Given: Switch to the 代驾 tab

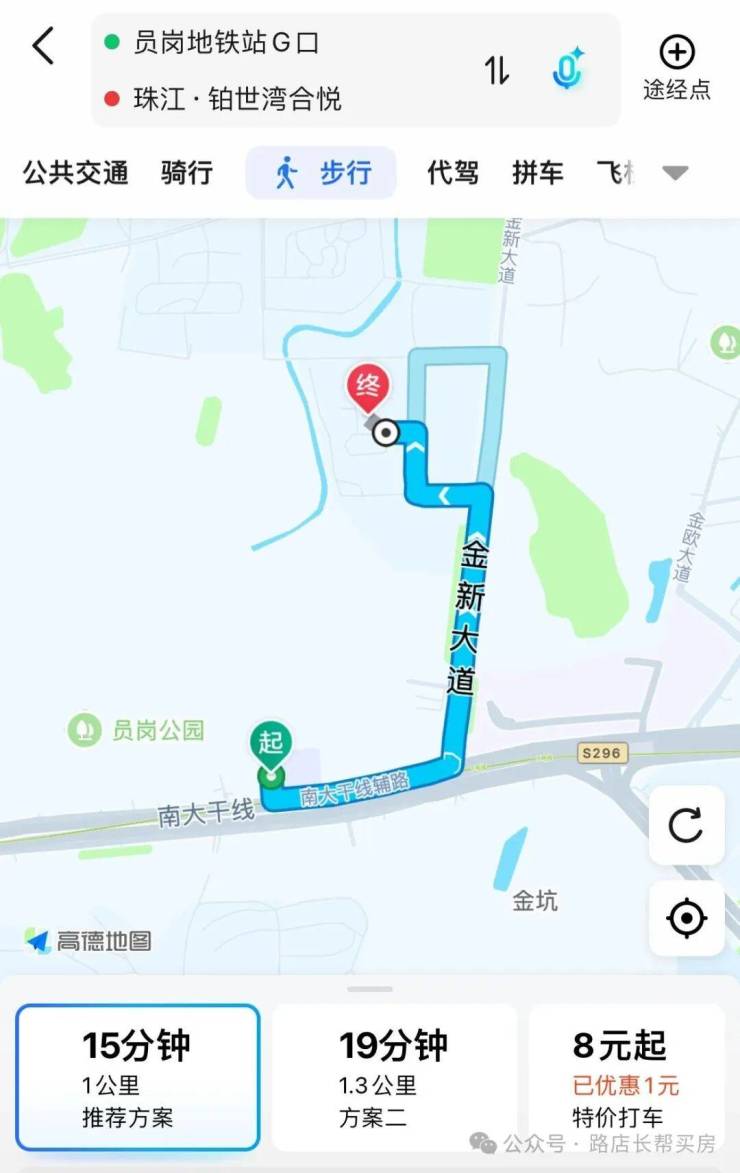Looking at the screenshot, I should point(453,173).
